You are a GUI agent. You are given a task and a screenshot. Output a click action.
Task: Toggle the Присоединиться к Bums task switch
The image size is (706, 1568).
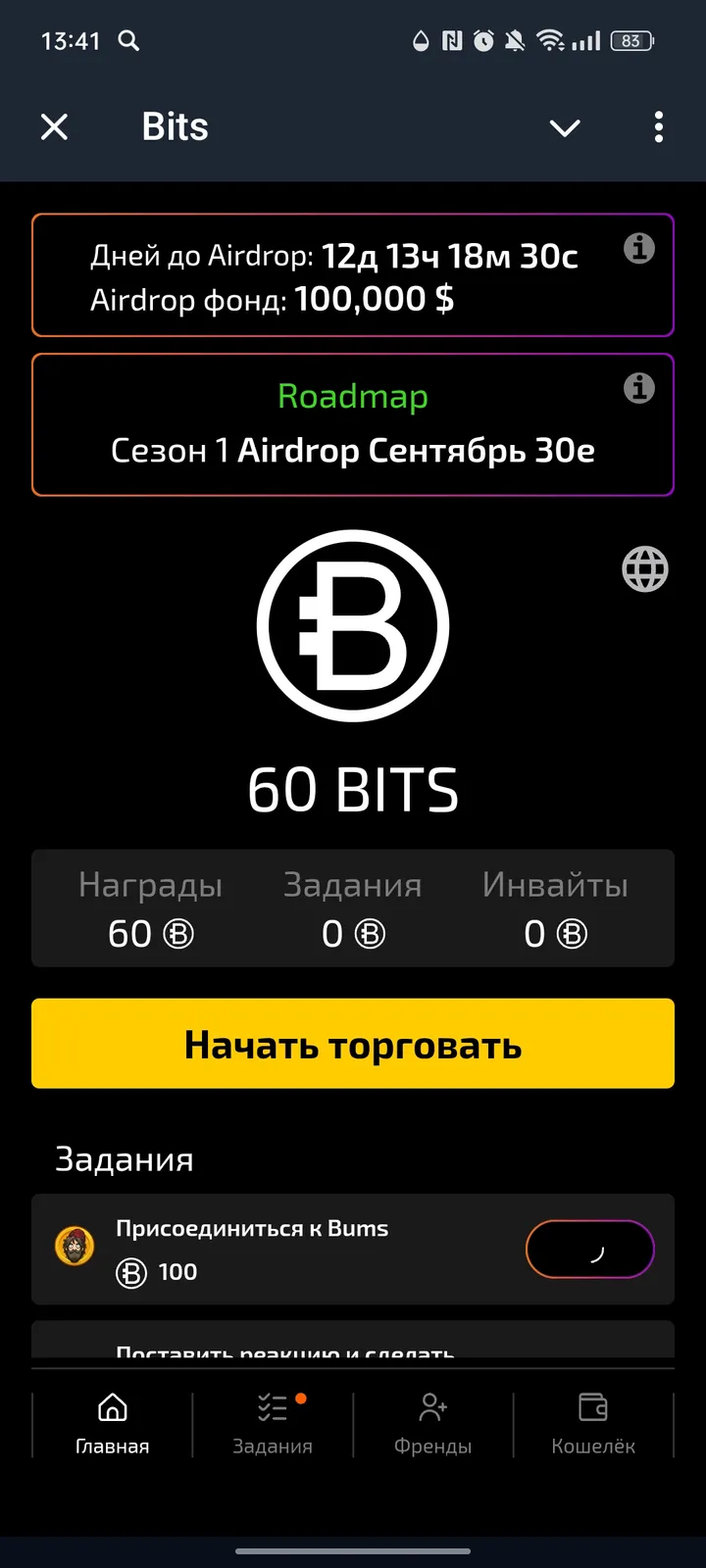(589, 1249)
